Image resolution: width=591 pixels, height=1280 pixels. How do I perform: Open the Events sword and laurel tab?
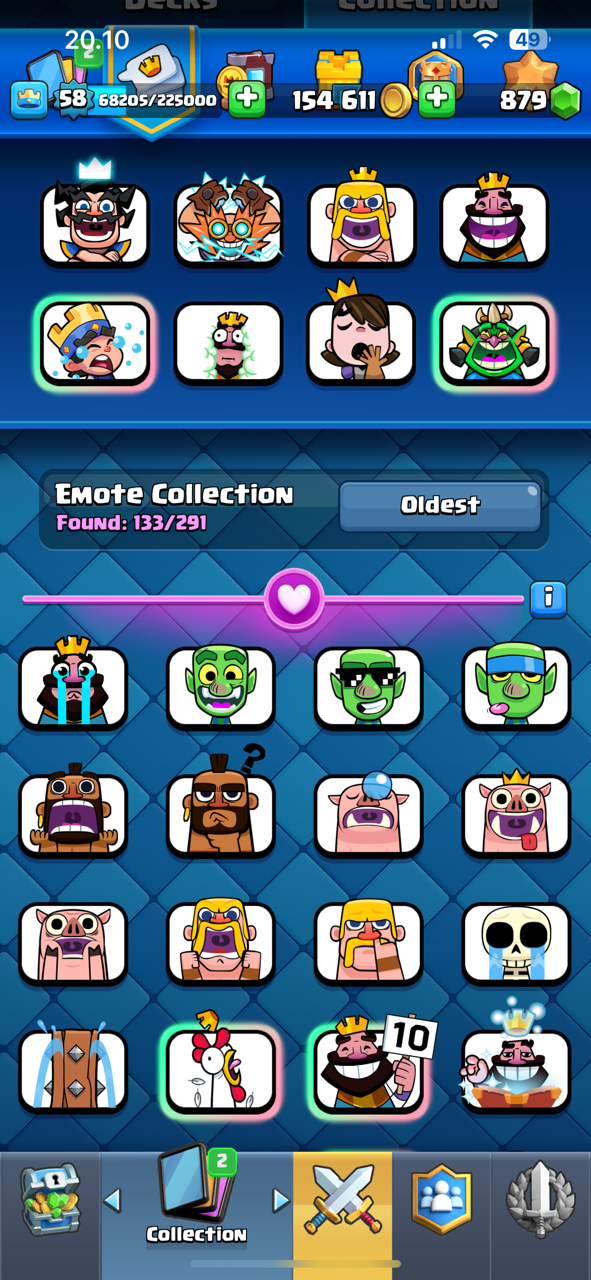tap(540, 1198)
